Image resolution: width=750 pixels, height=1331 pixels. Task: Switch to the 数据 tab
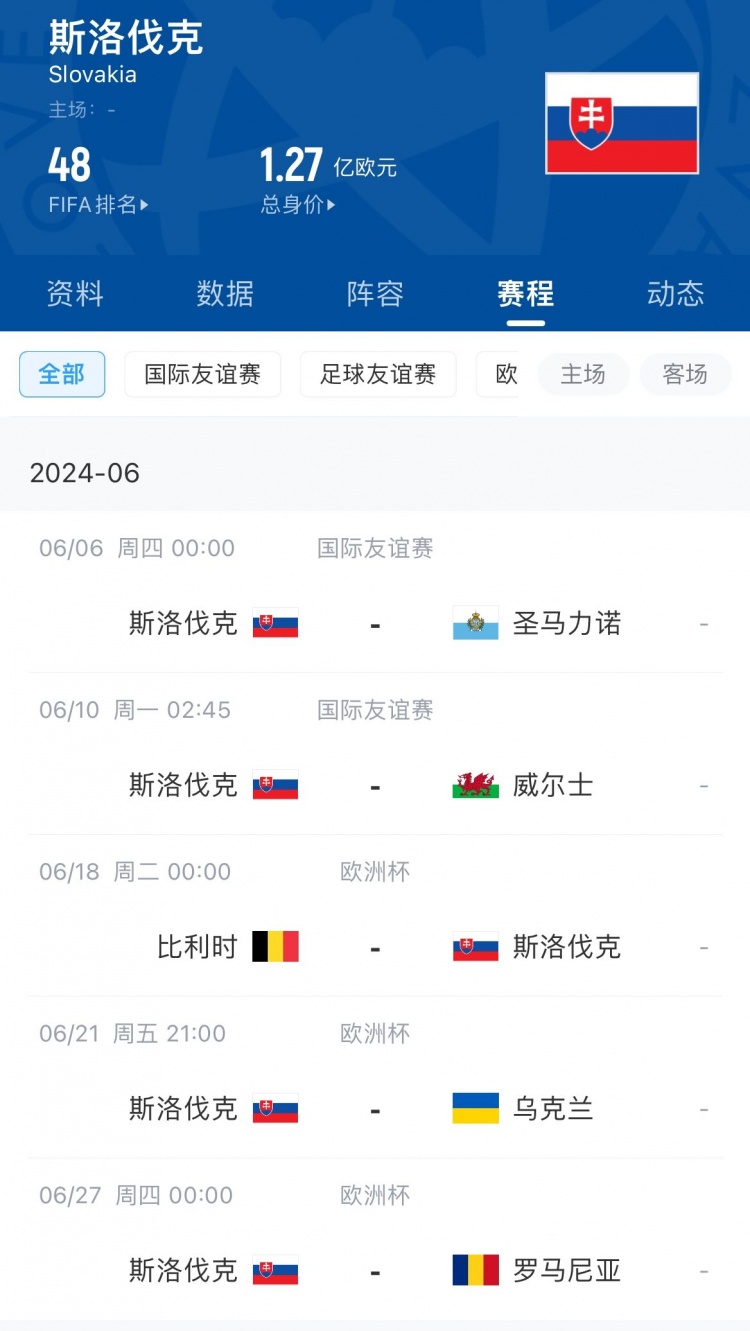click(225, 294)
